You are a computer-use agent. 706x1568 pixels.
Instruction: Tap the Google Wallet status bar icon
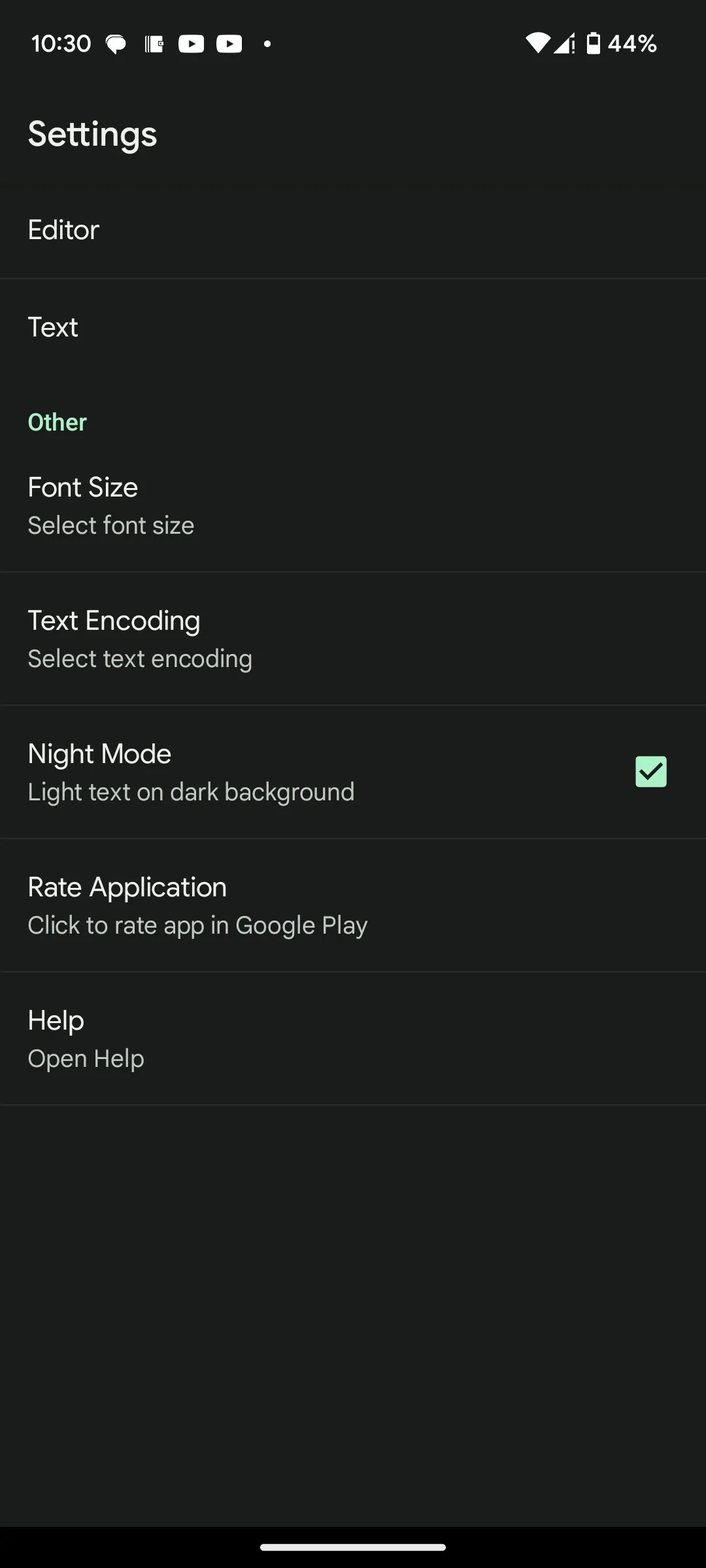(x=153, y=43)
